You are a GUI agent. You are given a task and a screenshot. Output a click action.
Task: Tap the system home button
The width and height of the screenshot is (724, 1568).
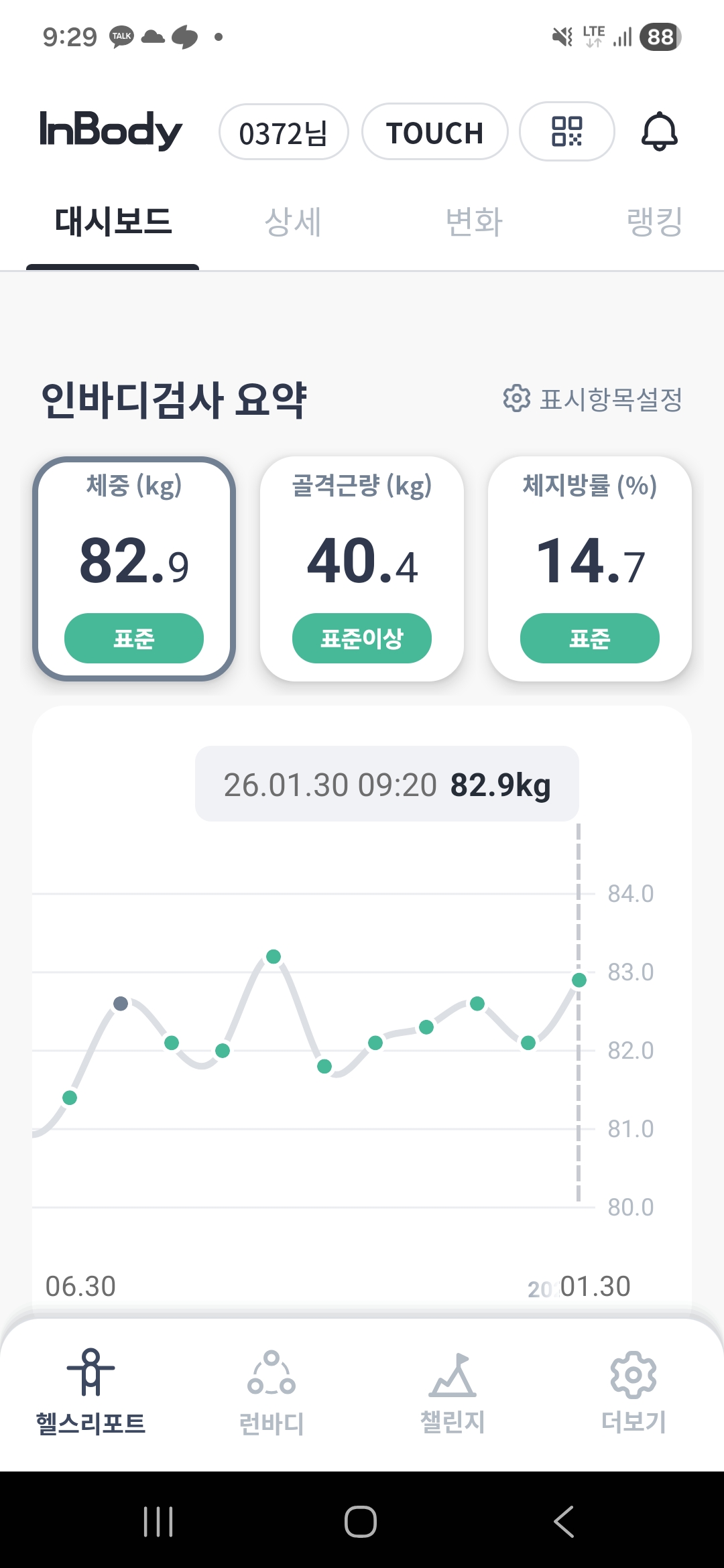[x=361, y=1521]
